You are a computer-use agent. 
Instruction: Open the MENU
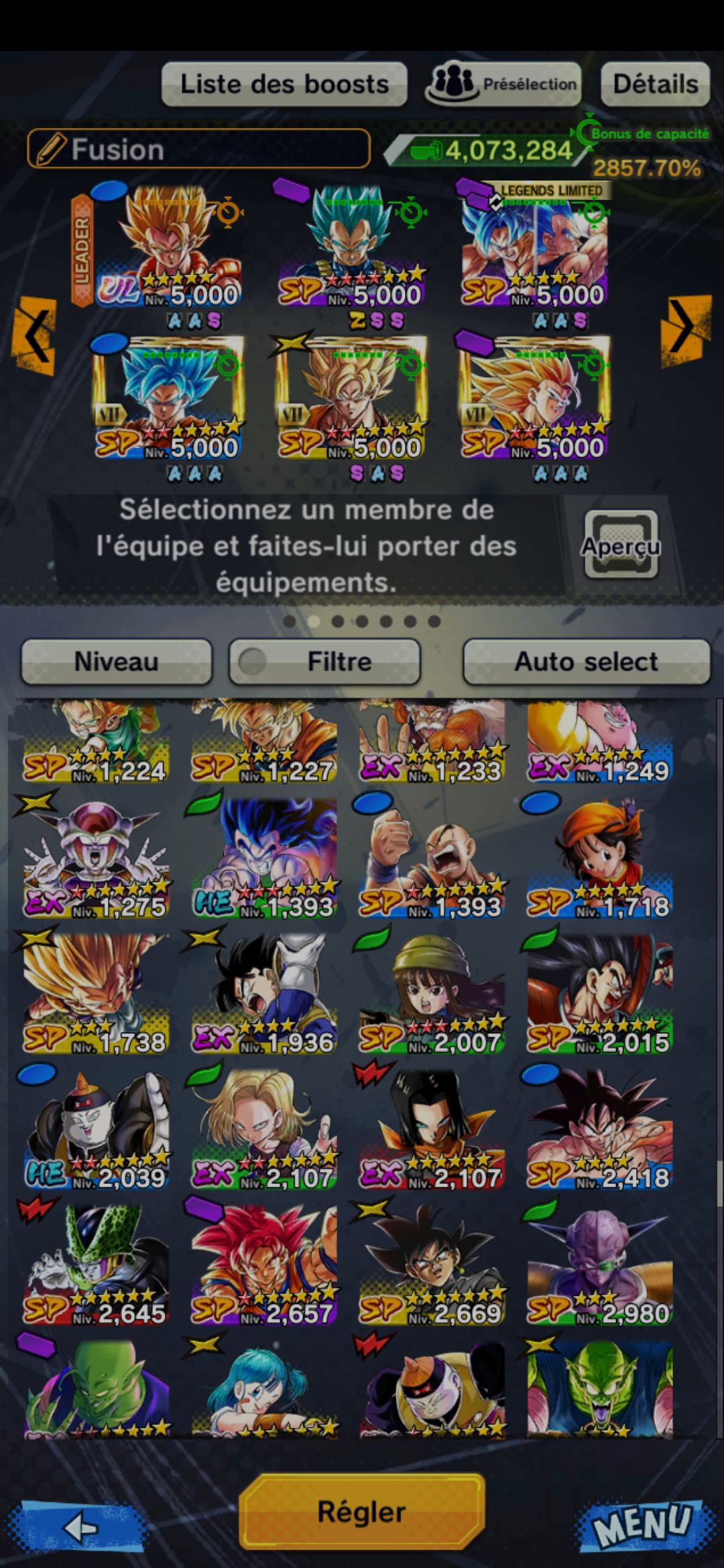click(642, 1524)
